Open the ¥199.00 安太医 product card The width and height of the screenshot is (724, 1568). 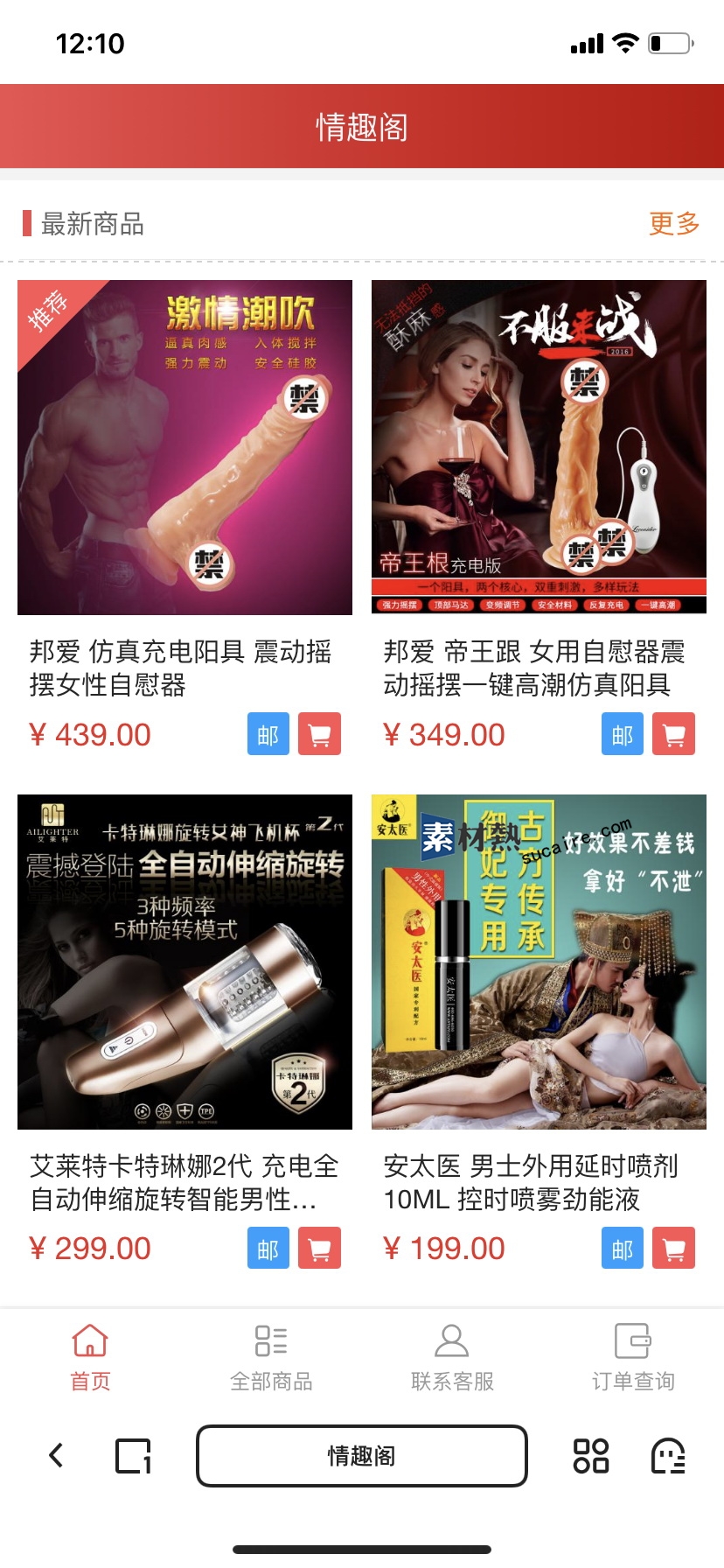[539, 962]
